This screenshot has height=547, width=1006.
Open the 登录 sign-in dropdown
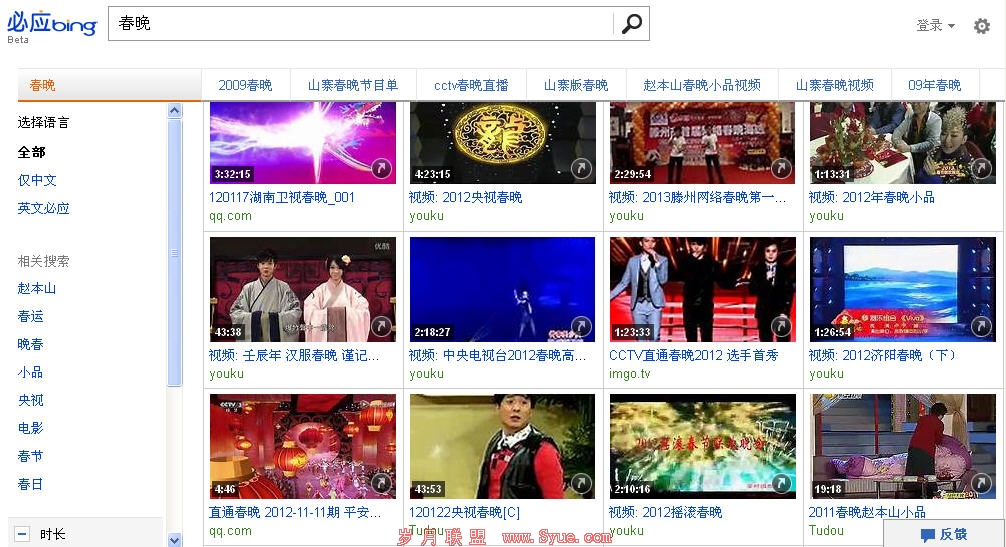935,26
